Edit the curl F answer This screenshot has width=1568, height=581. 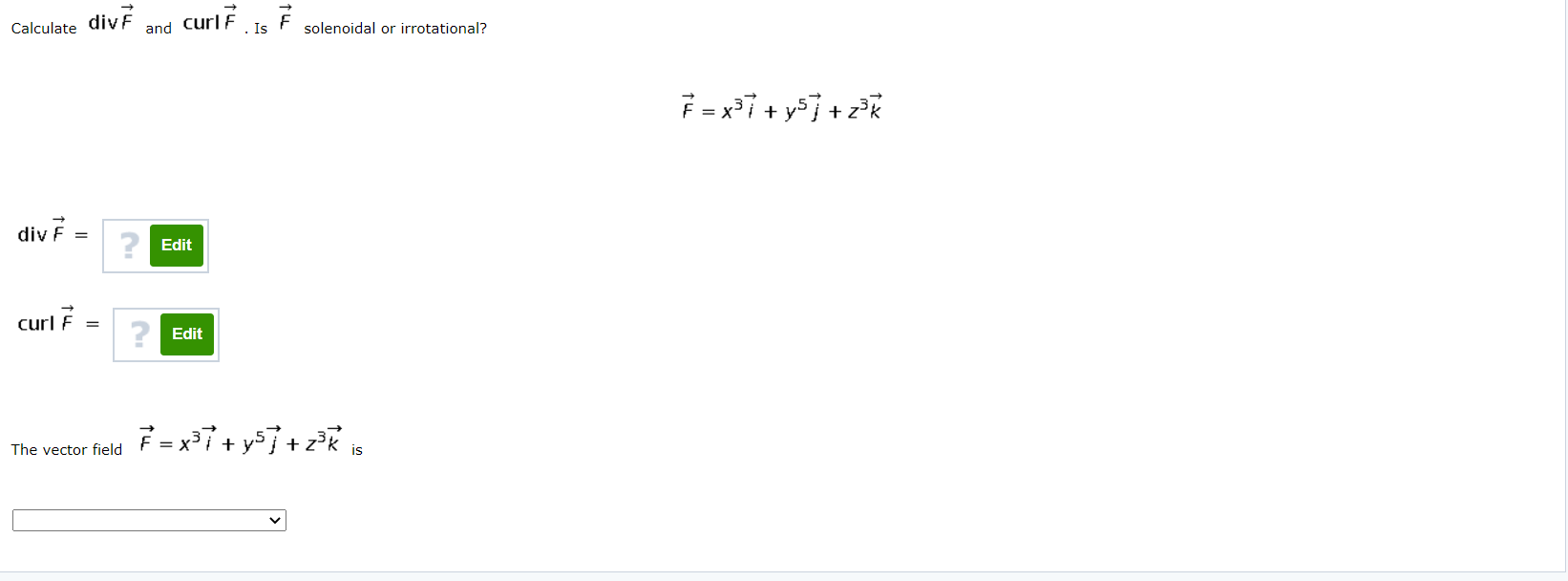tap(187, 334)
